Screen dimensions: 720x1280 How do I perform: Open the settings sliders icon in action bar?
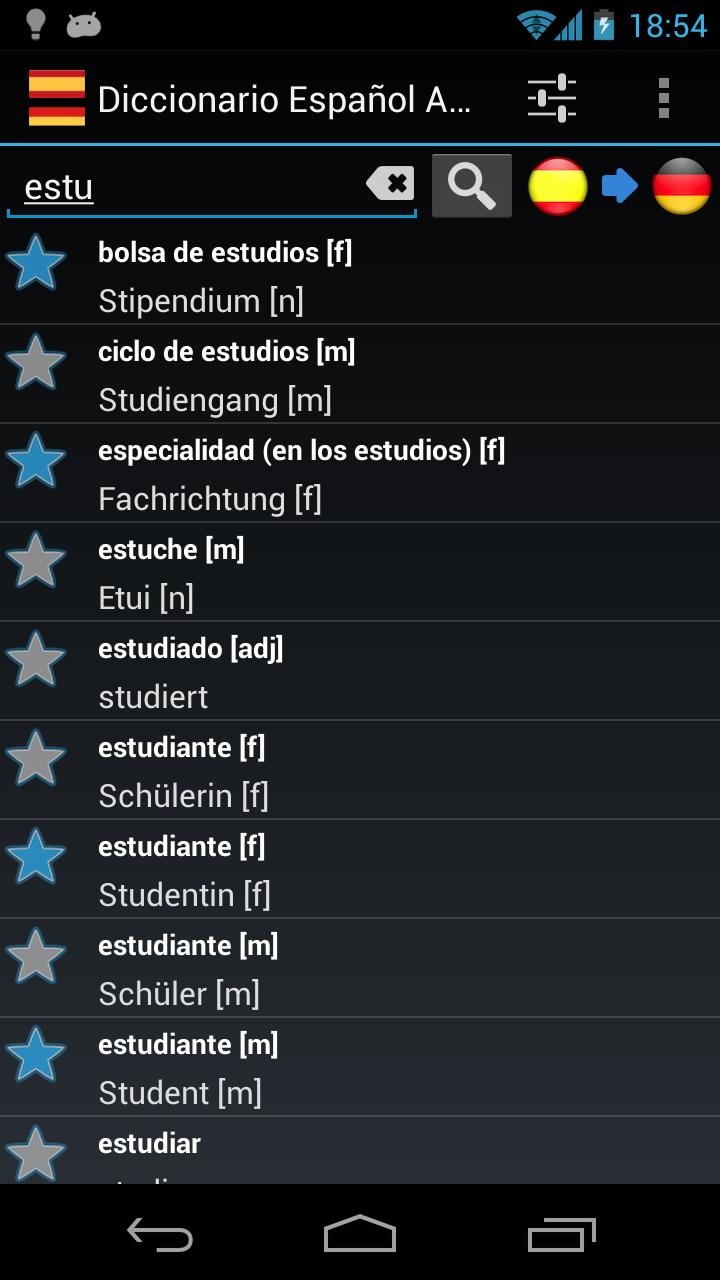551,97
